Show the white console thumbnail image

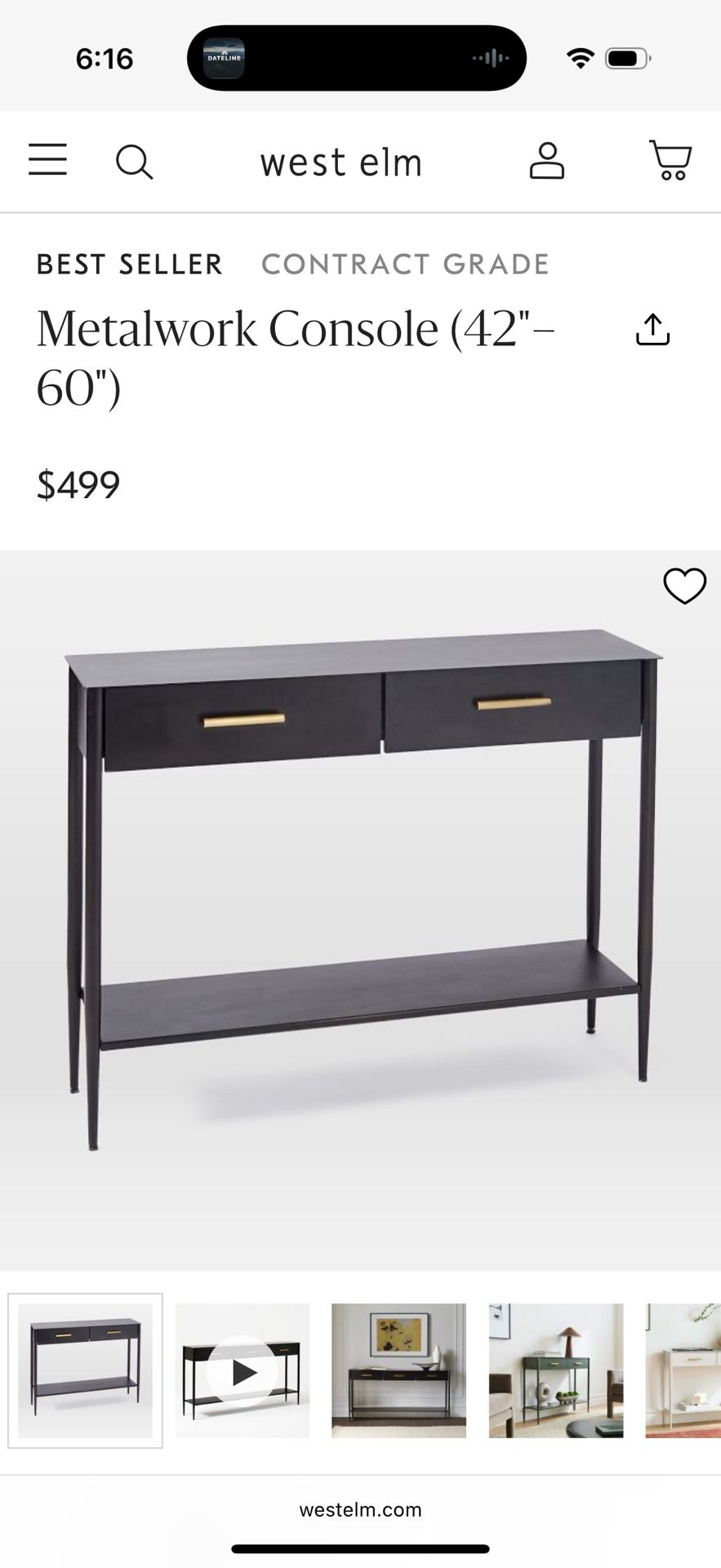click(684, 1371)
